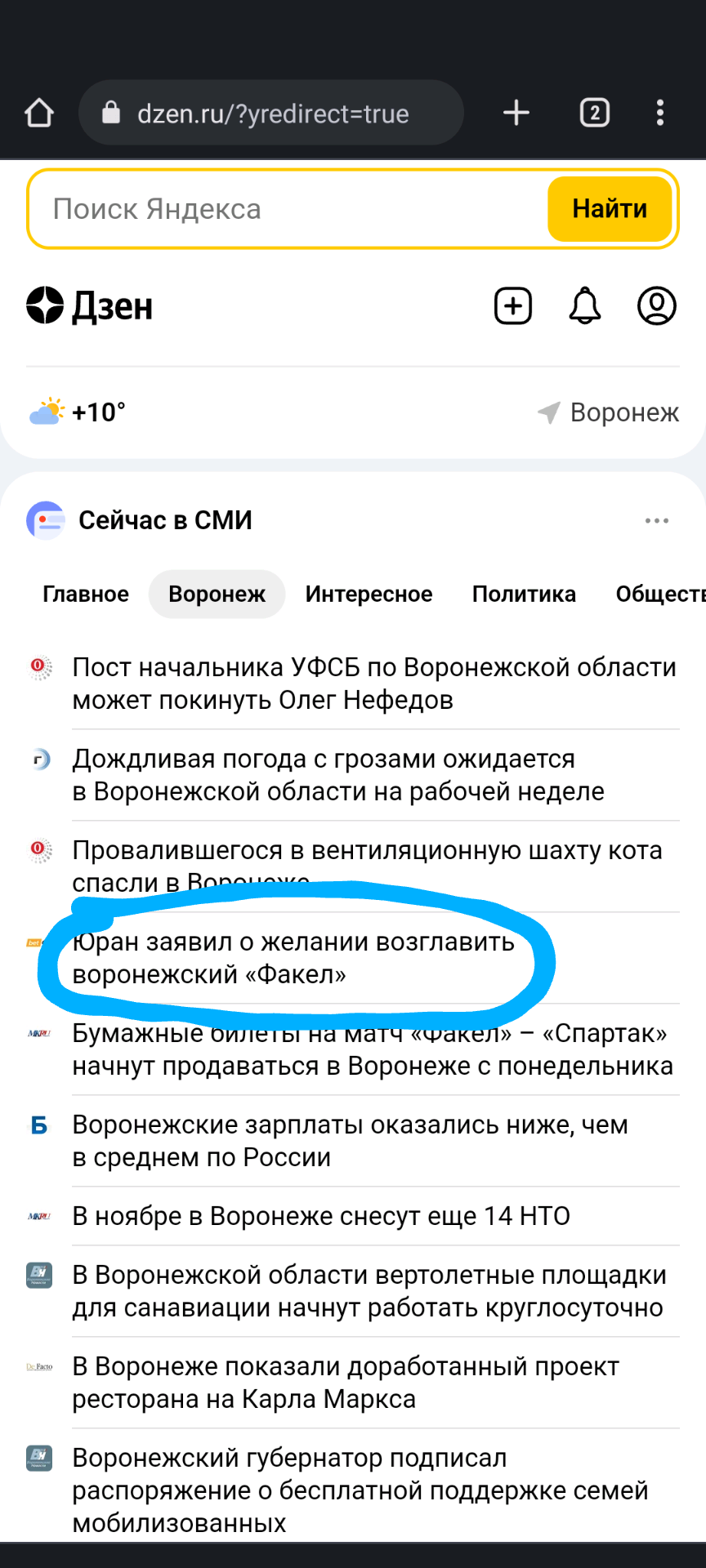706x1568 pixels.
Task: Tap the yellow Найти button
Action: [610, 209]
